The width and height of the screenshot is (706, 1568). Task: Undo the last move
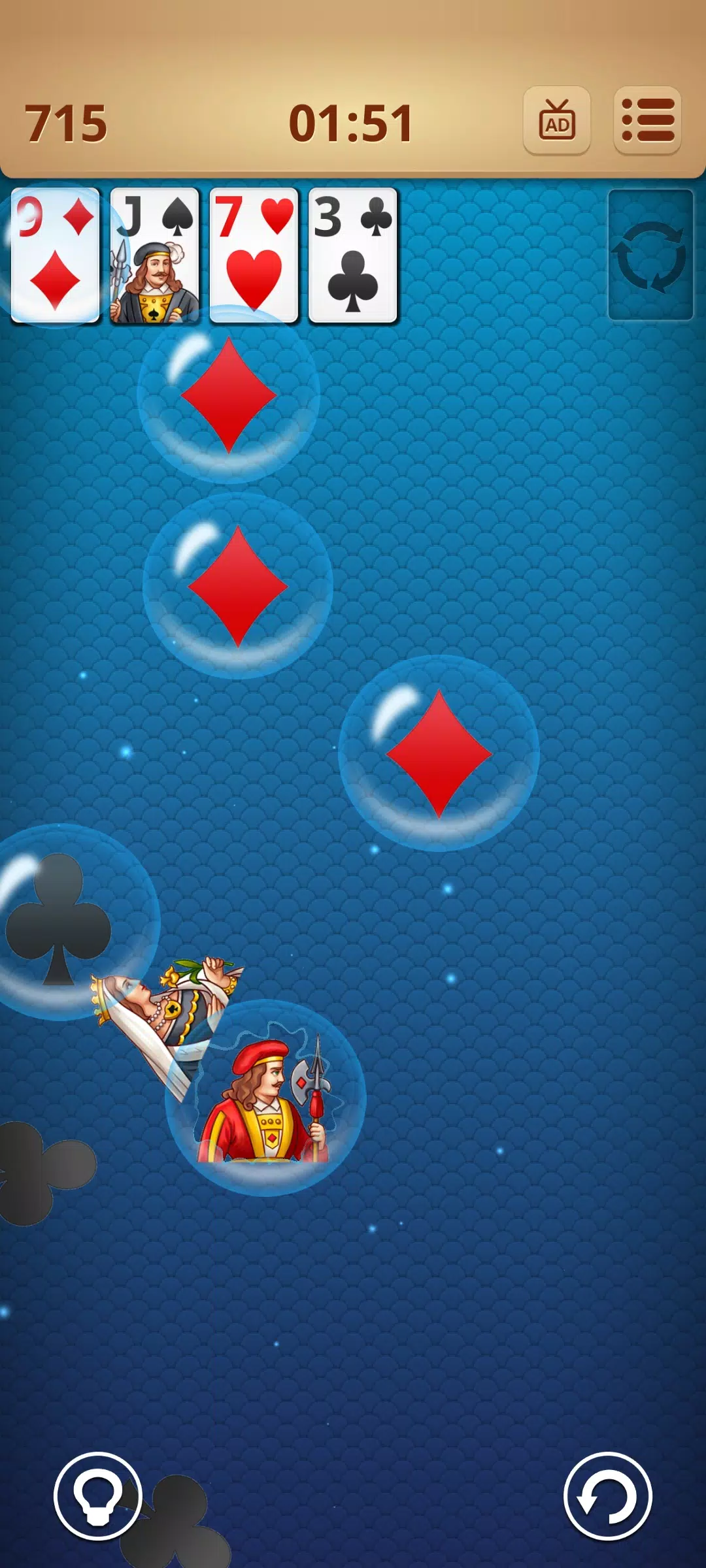(x=607, y=1495)
